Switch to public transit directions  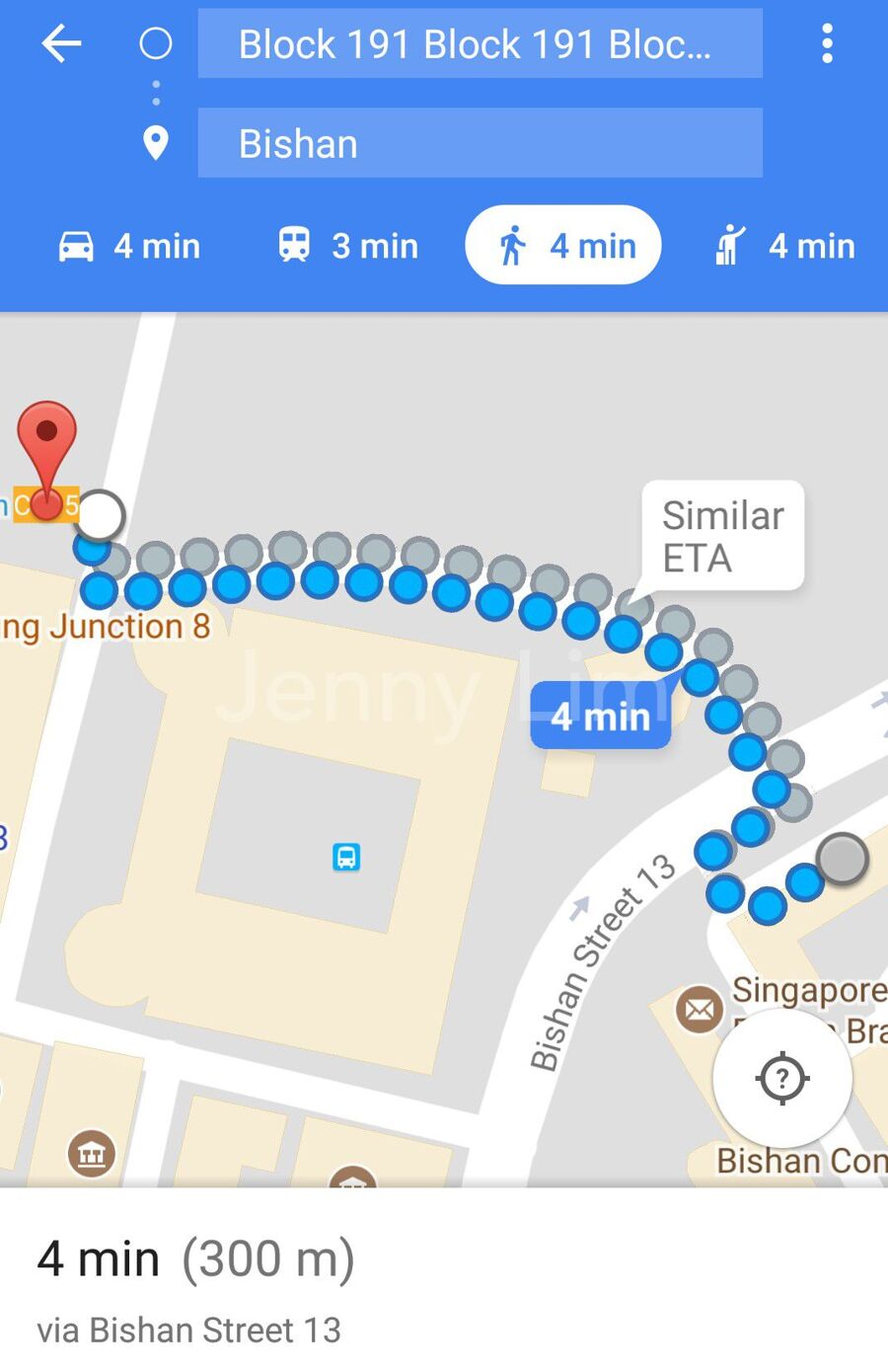[348, 246]
